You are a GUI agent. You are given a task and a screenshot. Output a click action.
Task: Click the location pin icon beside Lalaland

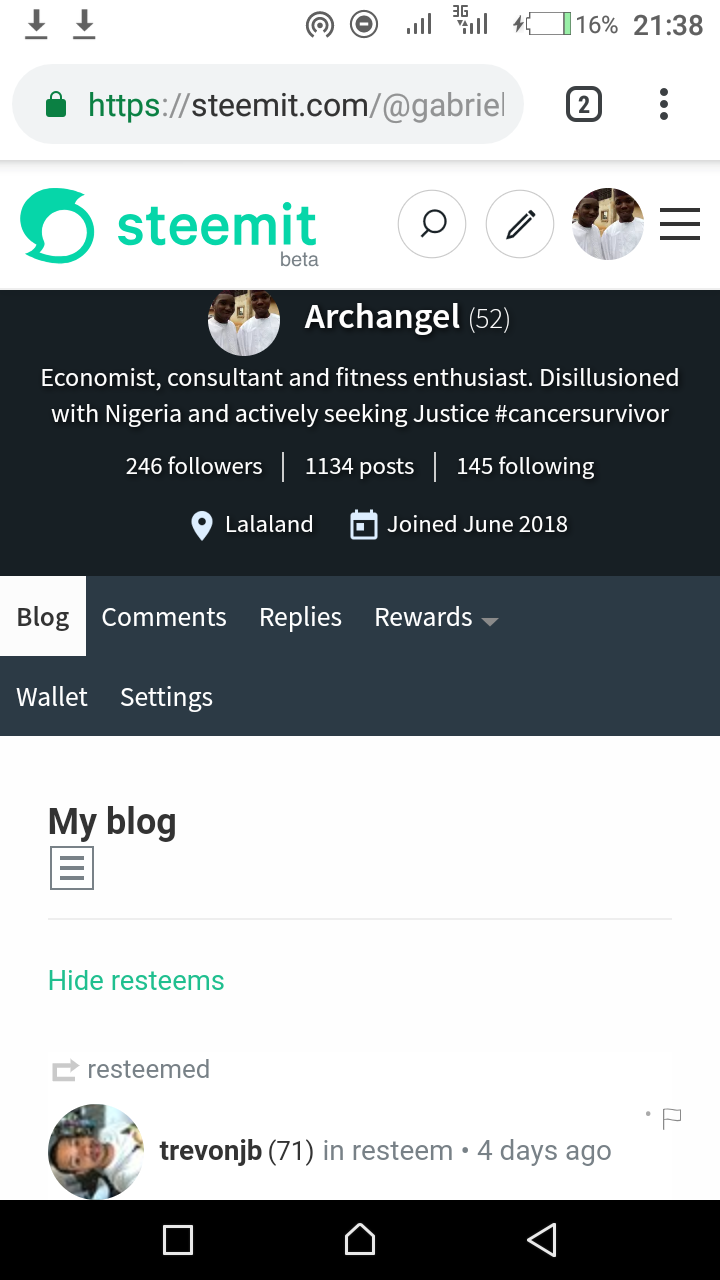pyautogui.click(x=203, y=523)
